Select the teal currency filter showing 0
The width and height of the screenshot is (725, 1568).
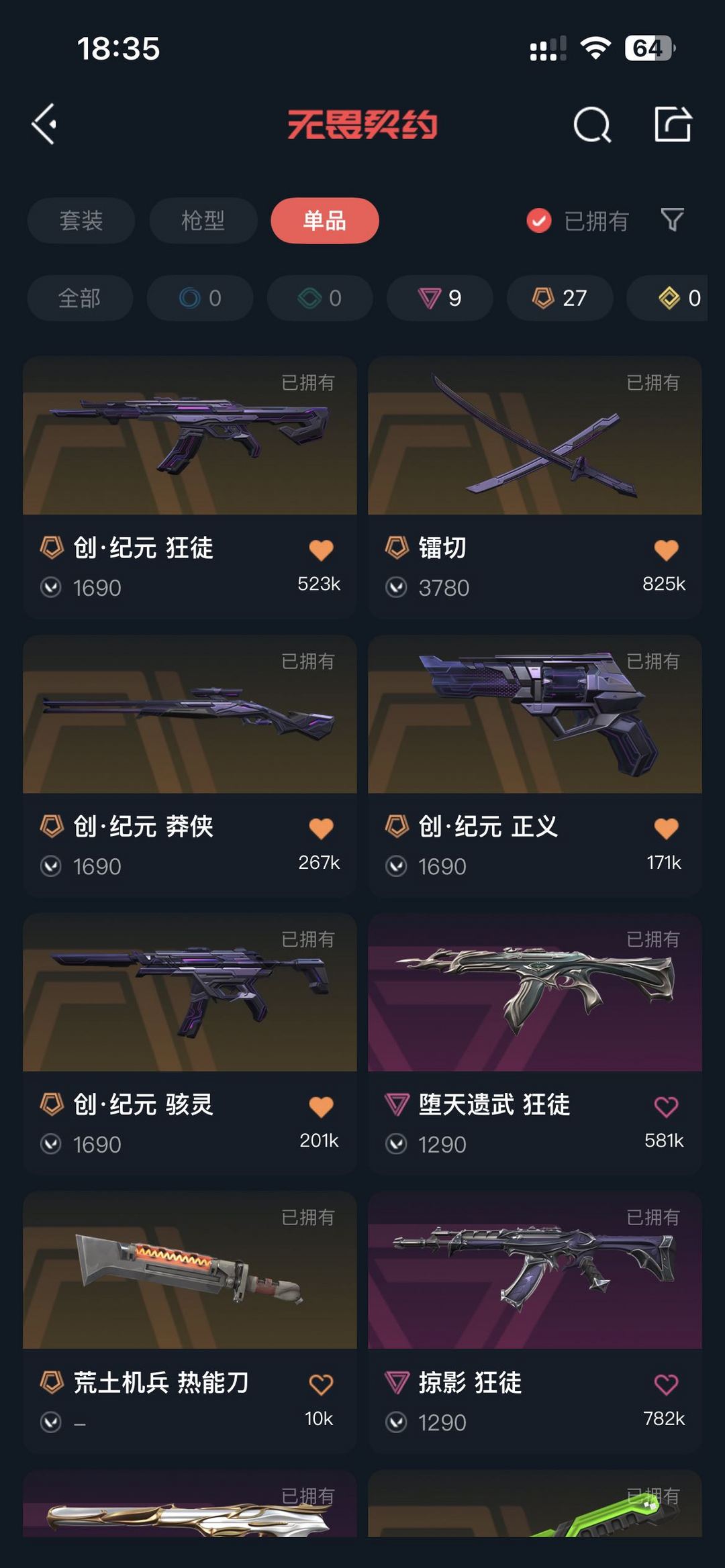[x=319, y=298]
